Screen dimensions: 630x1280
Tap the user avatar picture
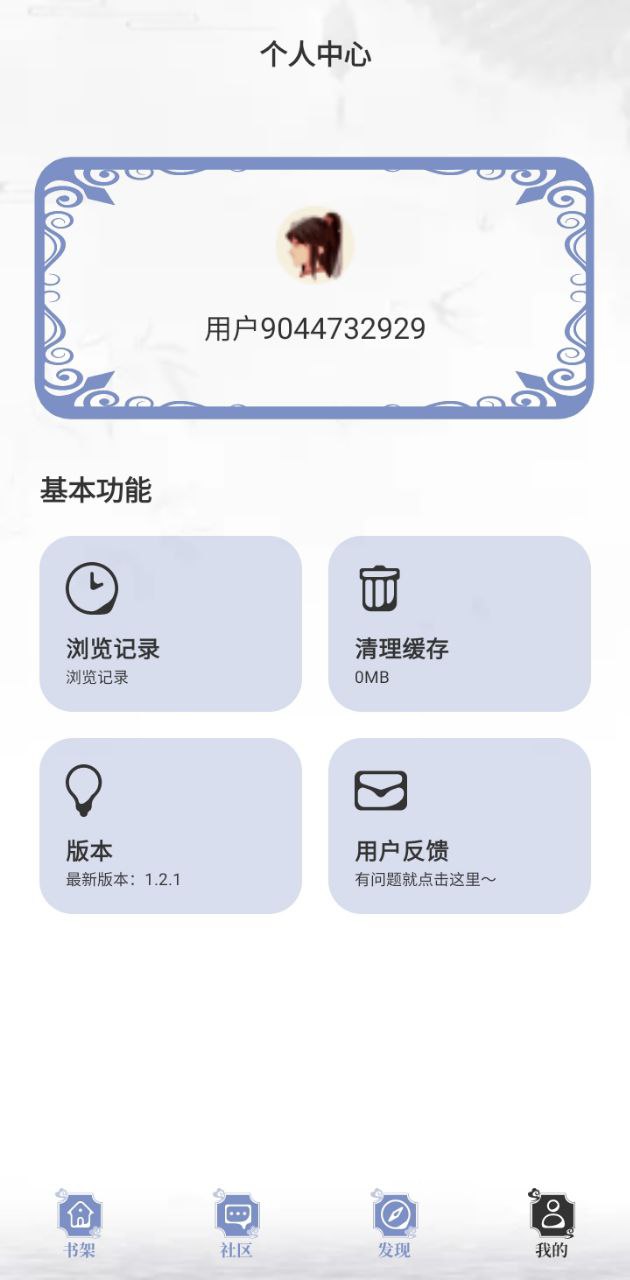point(315,246)
